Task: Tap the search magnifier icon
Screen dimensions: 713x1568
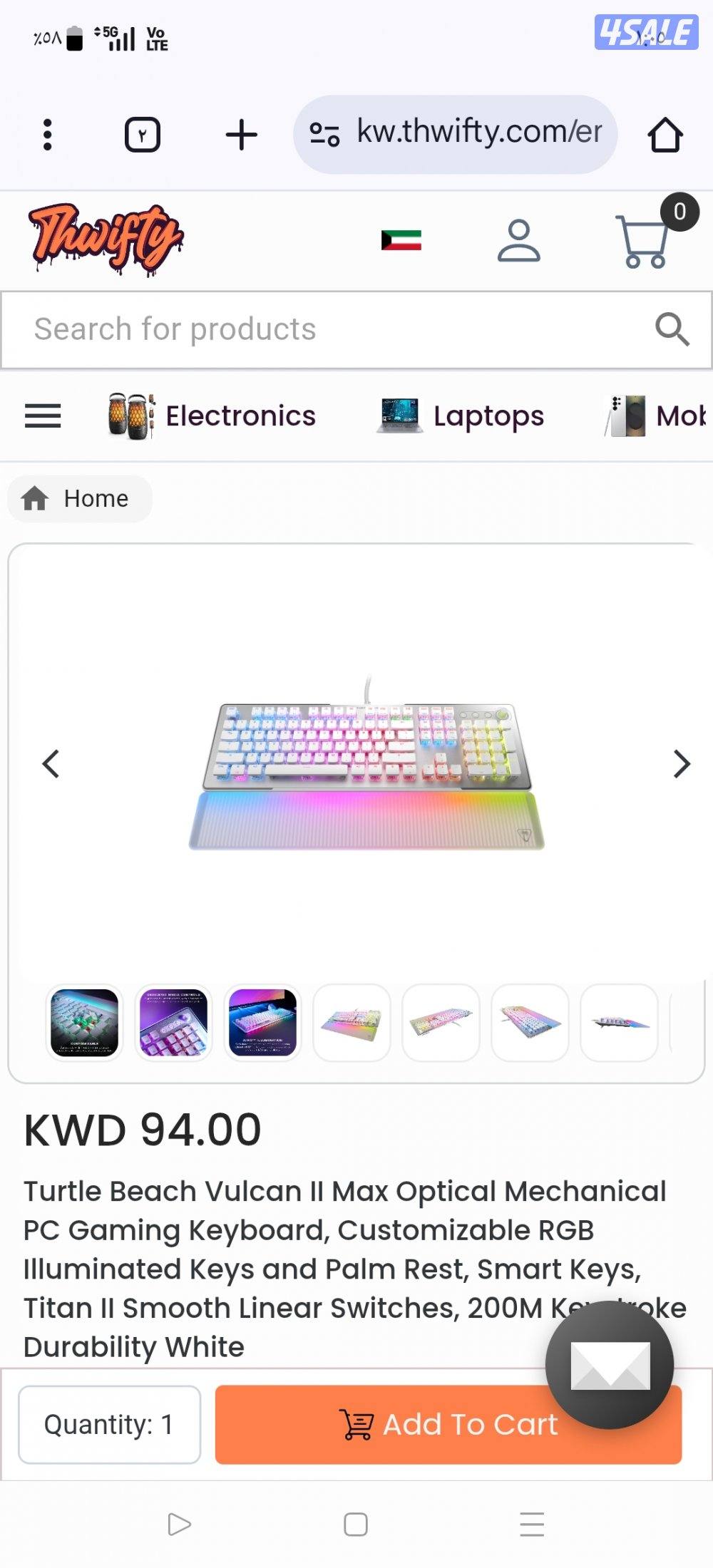Action: coord(671,329)
